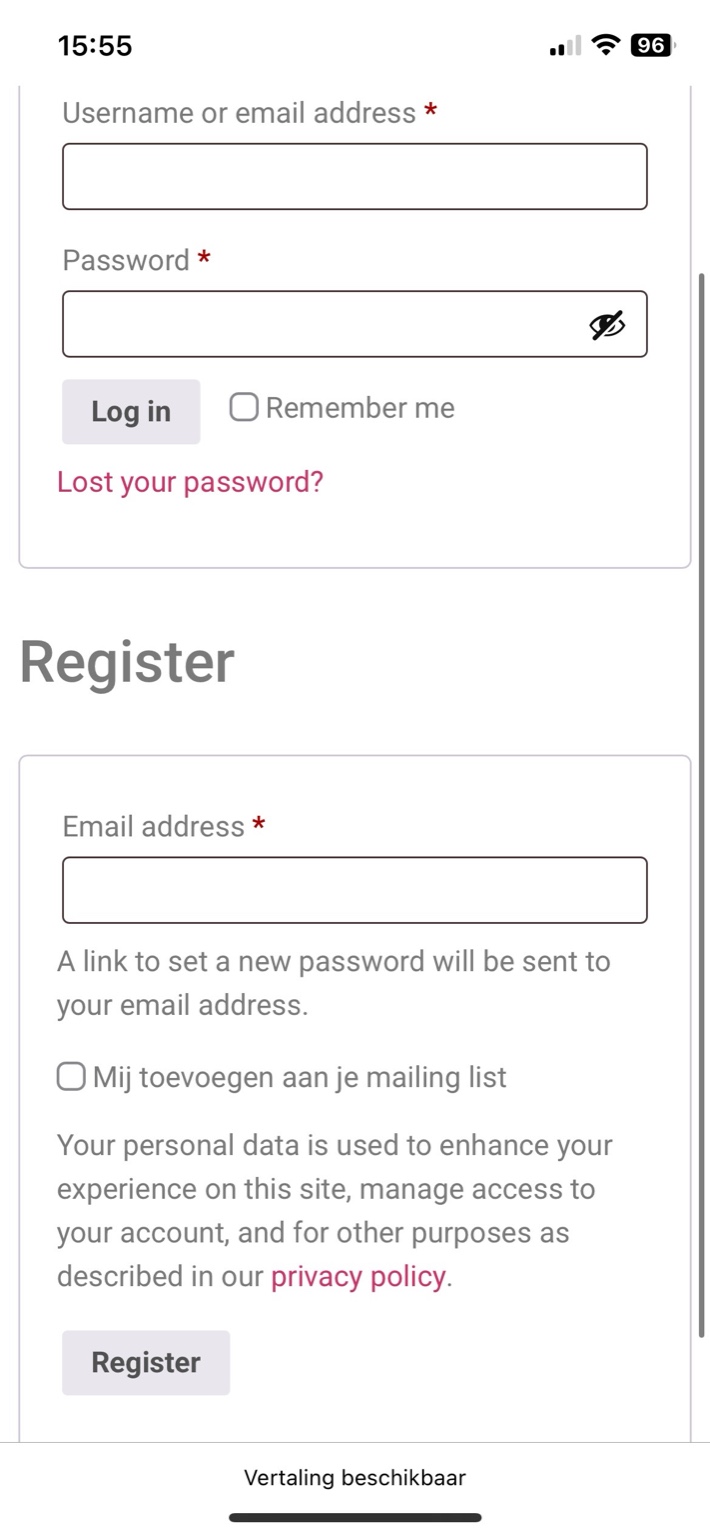710x1537 pixels.
Task: Select the Email address field under Register
Action: click(x=354, y=890)
